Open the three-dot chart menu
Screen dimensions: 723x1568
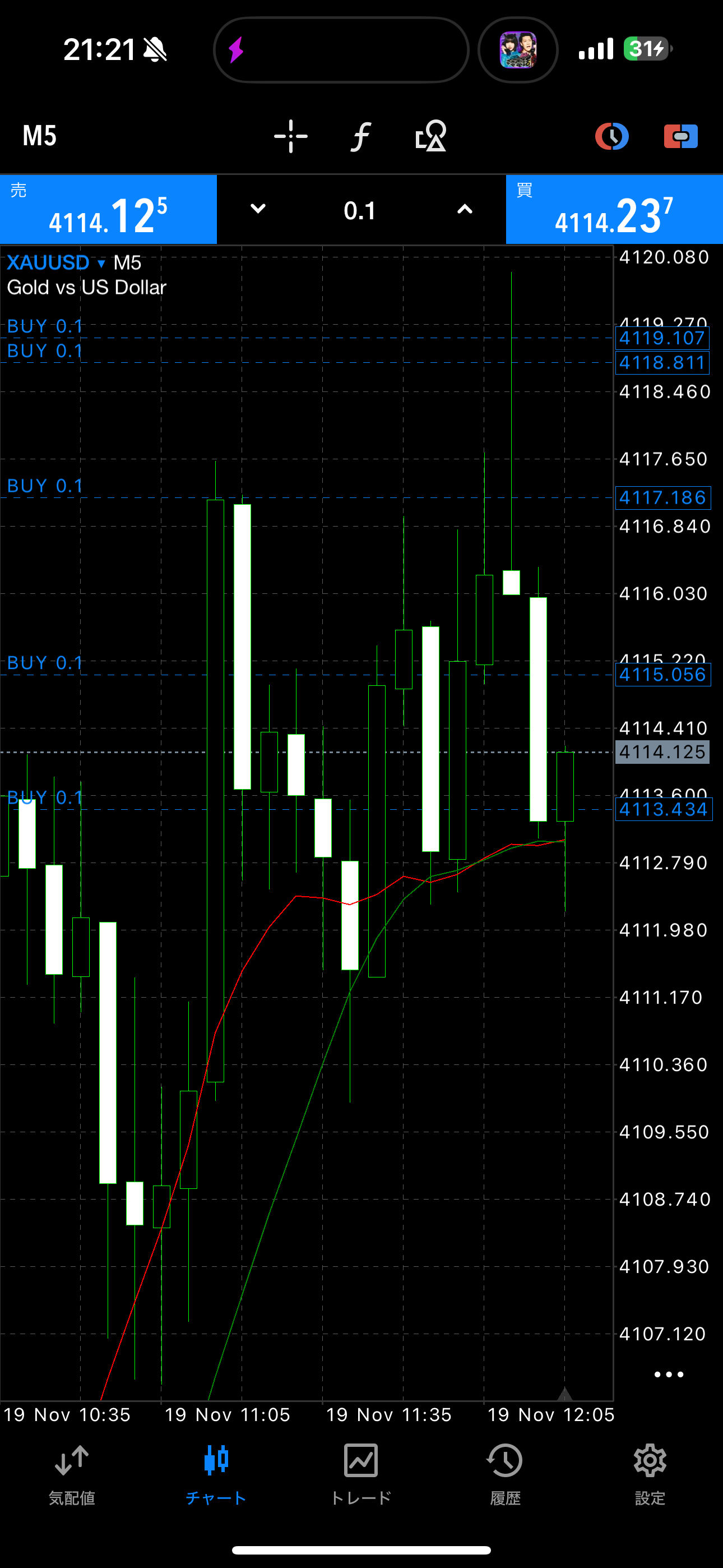[x=668, y=1374]
